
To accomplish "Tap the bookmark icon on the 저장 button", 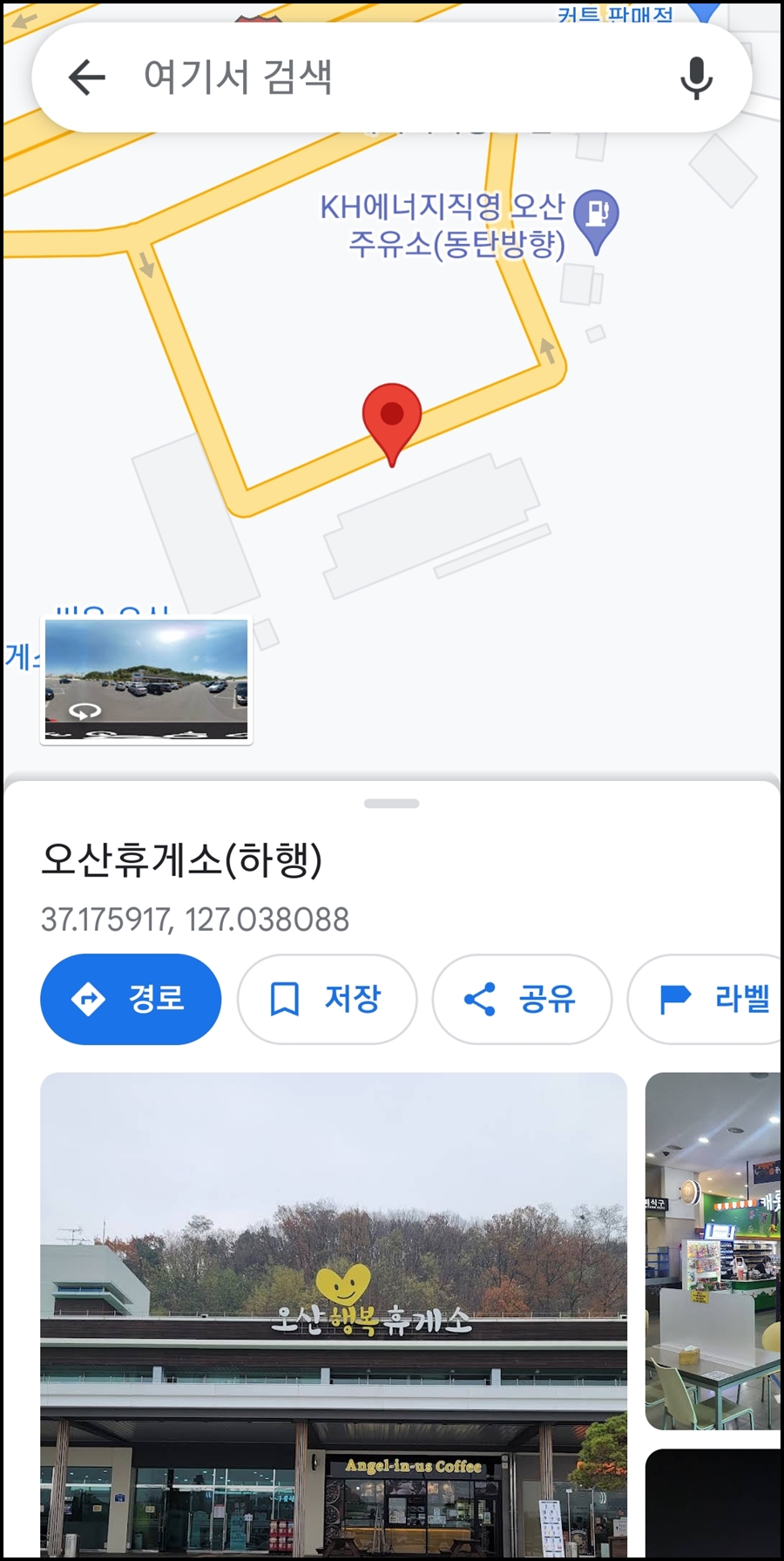I will (x=284, y=999).
